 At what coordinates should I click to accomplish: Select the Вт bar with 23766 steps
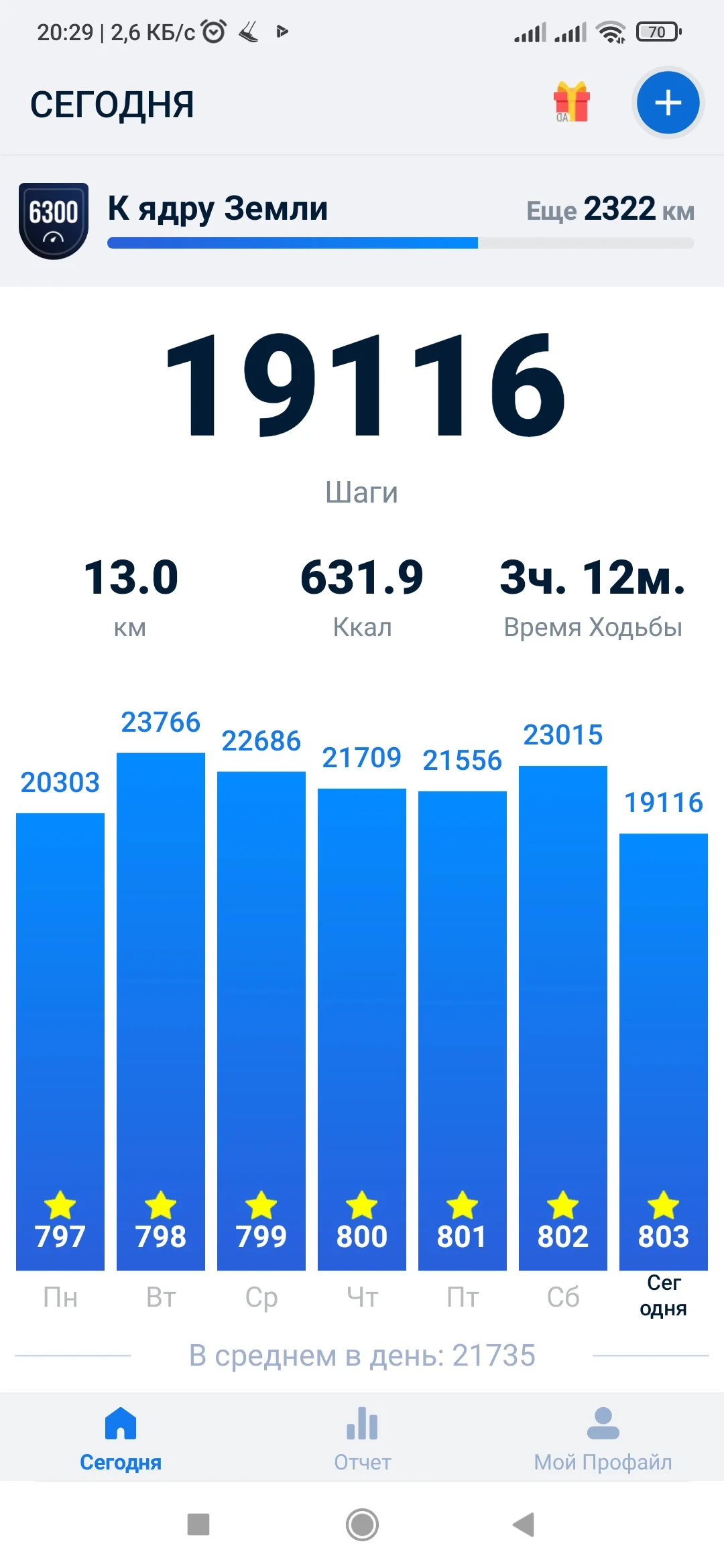click(161, 1010)
